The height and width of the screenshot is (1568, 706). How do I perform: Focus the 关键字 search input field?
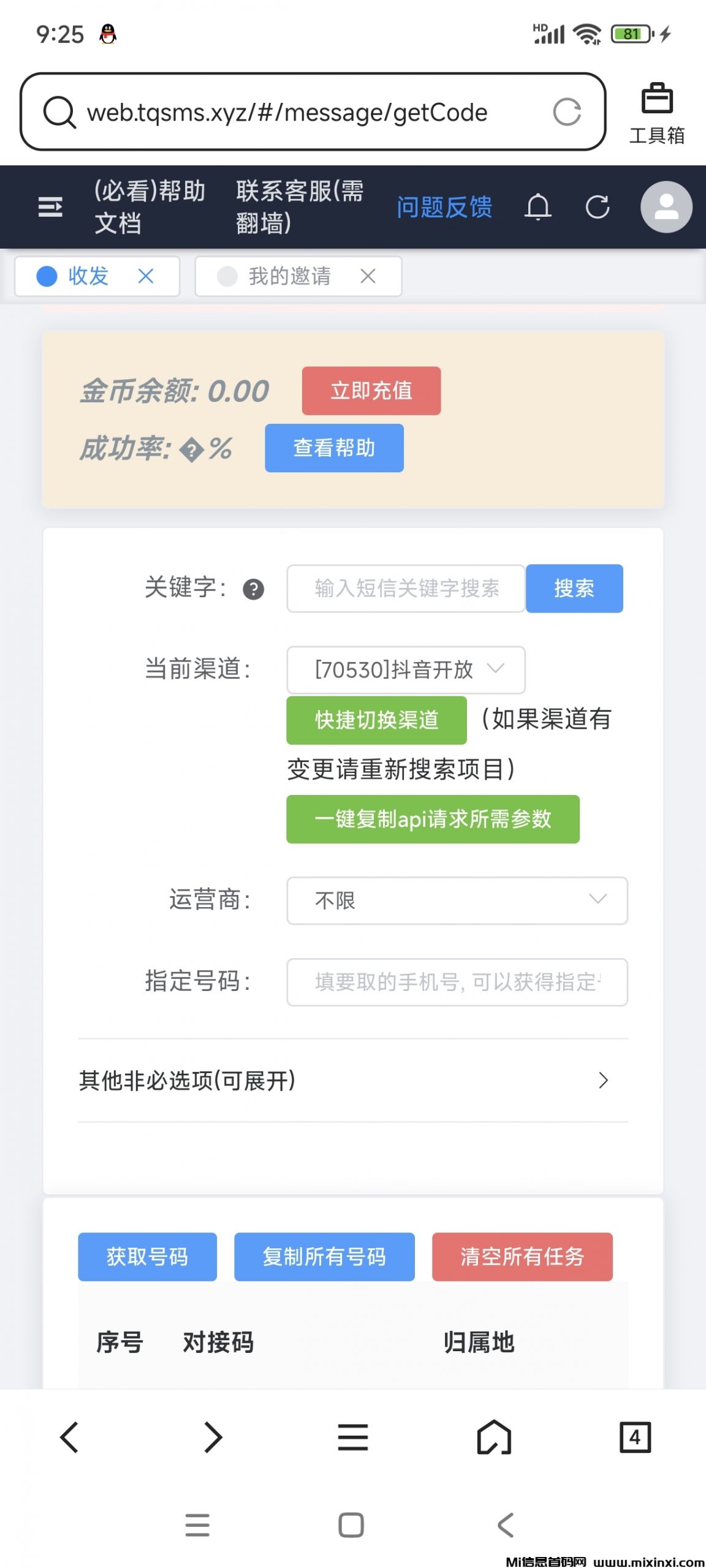pyautogui.click(x=406, y=589)
